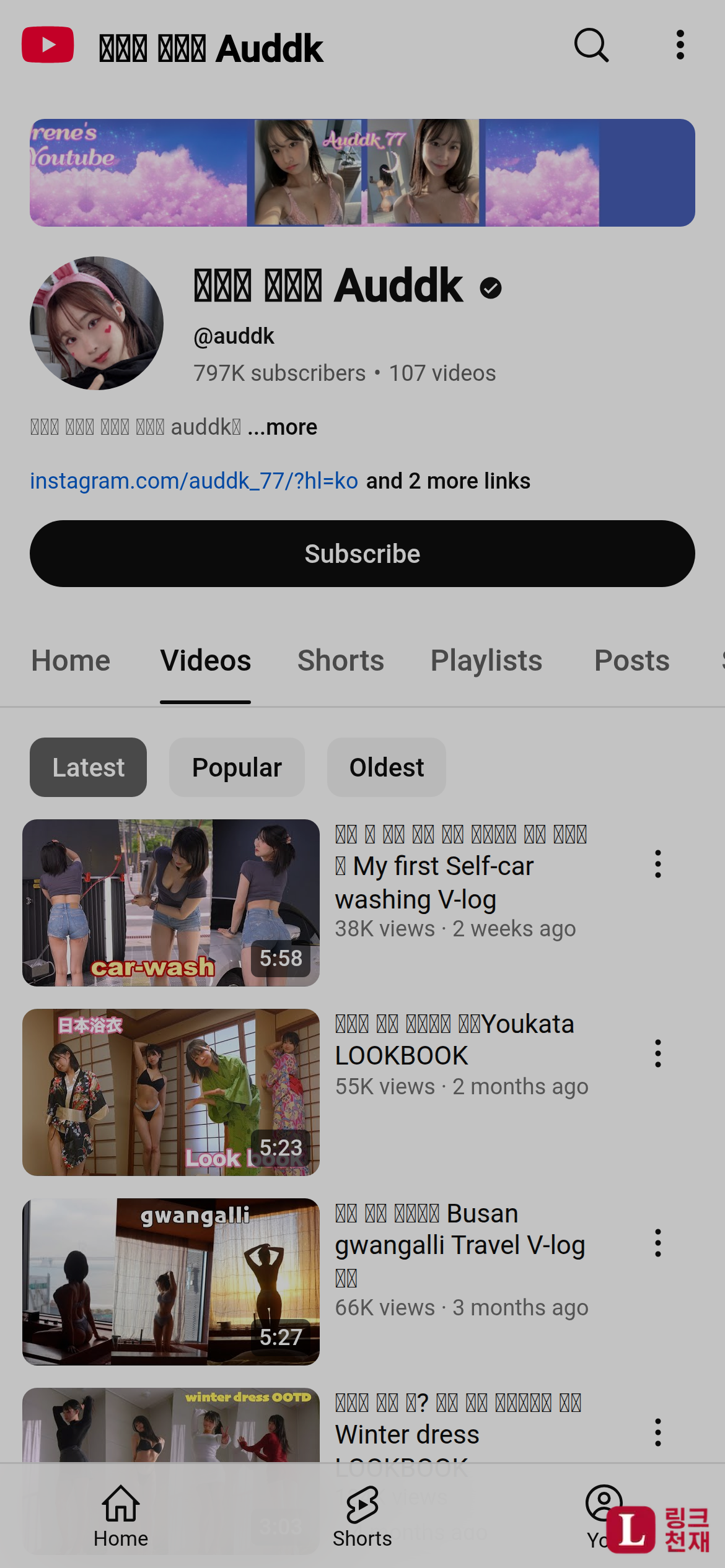Sort videos by Oldest
Screen dimensions: 725x1568
pyautogui.click(x=386, y=767)
